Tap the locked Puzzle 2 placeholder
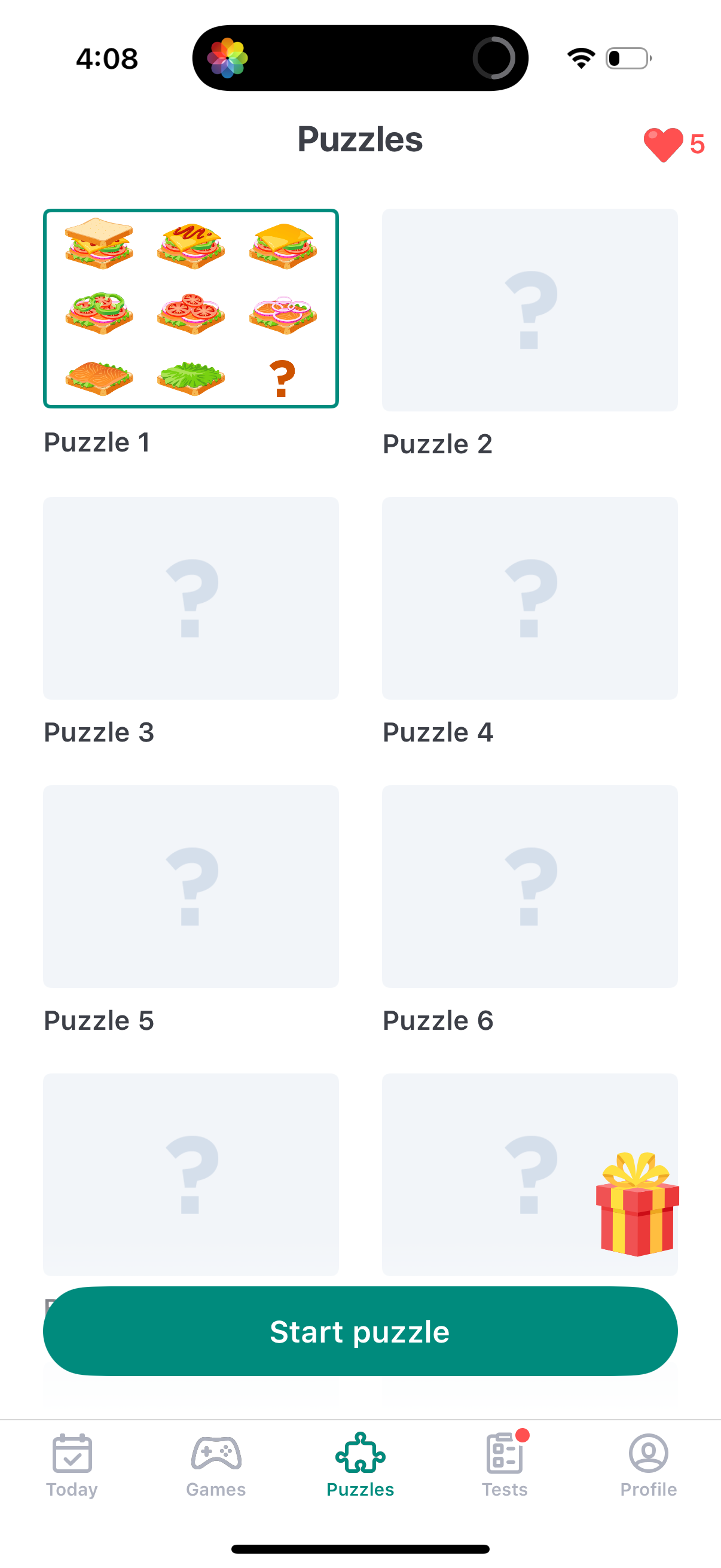This screenshot has width=721, height=1568. tap(529, 309)
